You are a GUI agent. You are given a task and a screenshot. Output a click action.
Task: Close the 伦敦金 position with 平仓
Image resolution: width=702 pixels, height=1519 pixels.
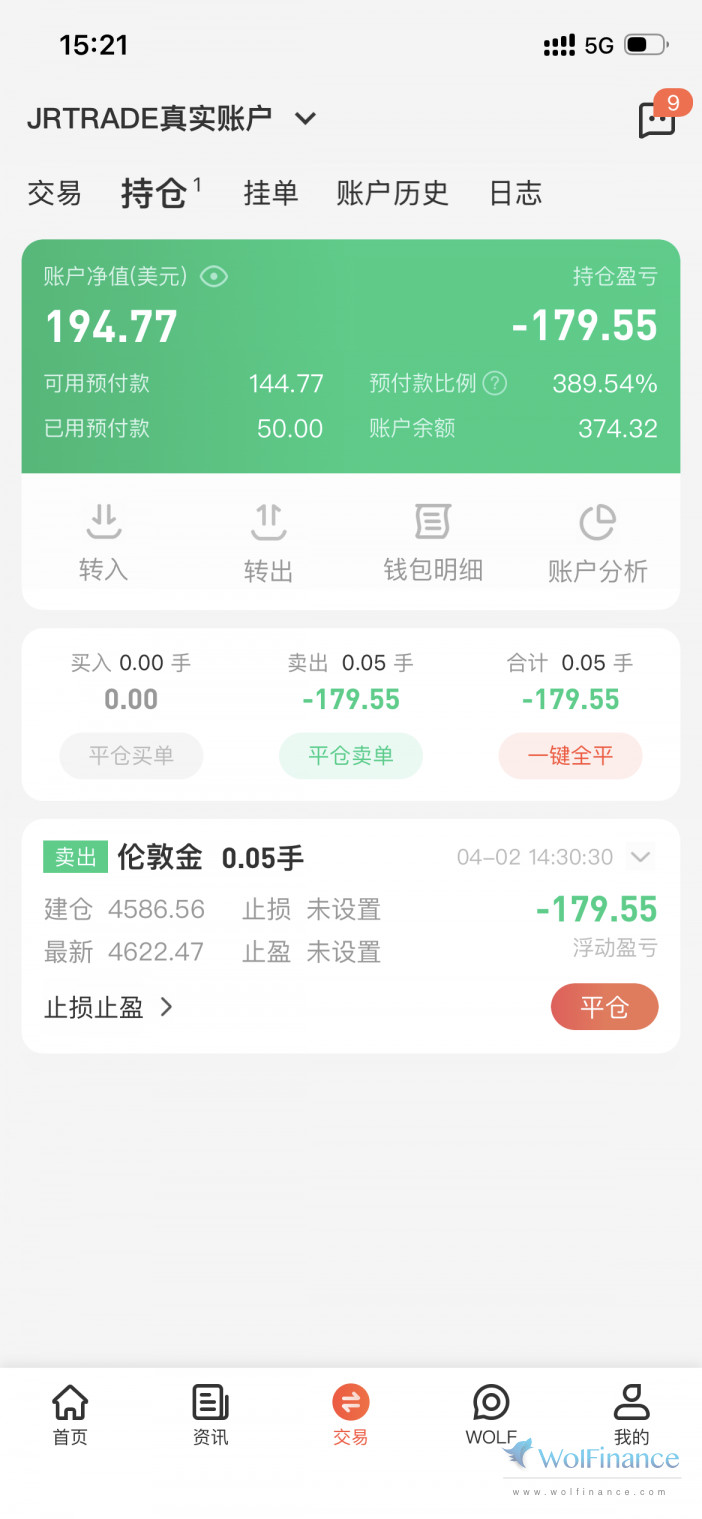pos(604,1007)
